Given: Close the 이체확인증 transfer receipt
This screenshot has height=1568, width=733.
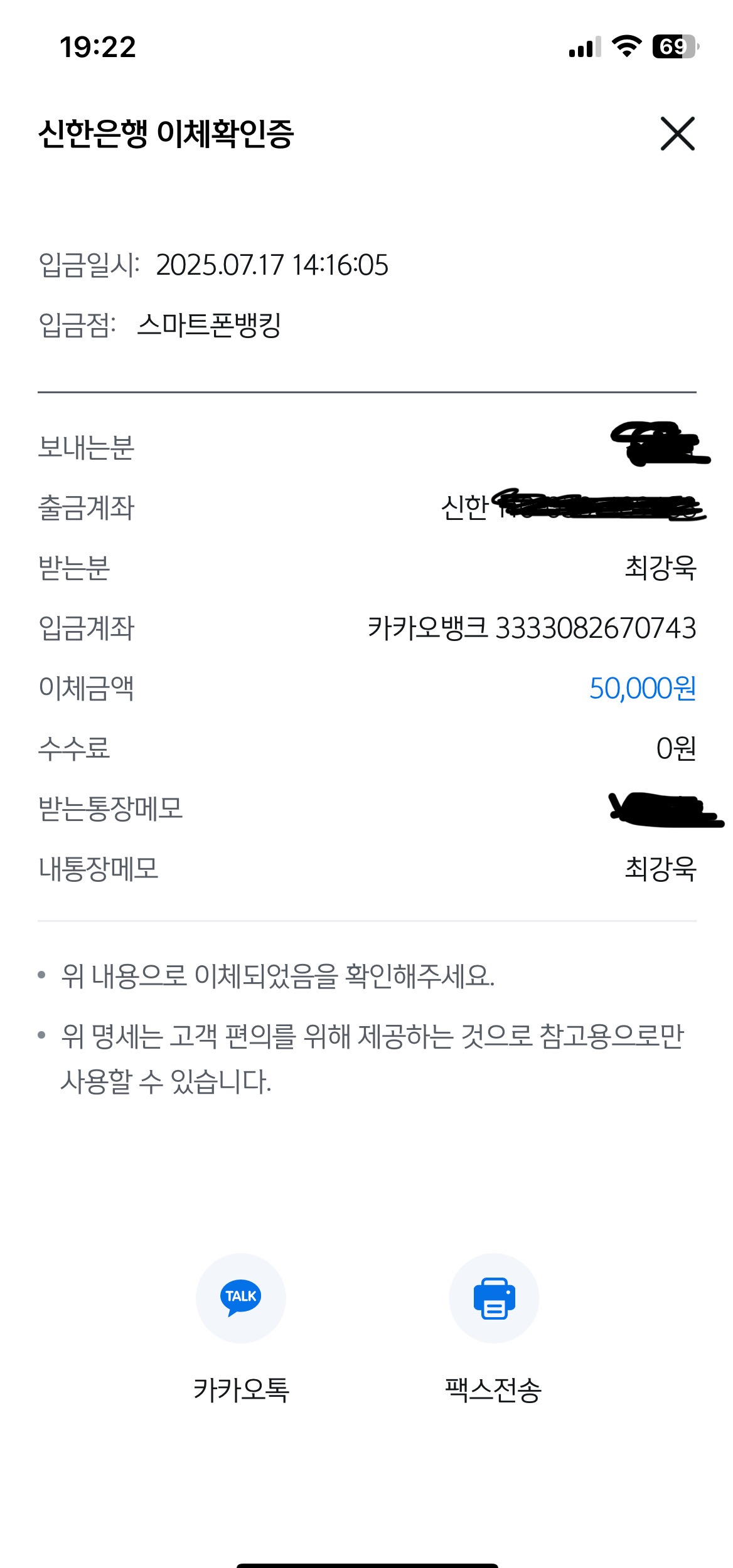Looking at the screenshot, I should point(677,134).
